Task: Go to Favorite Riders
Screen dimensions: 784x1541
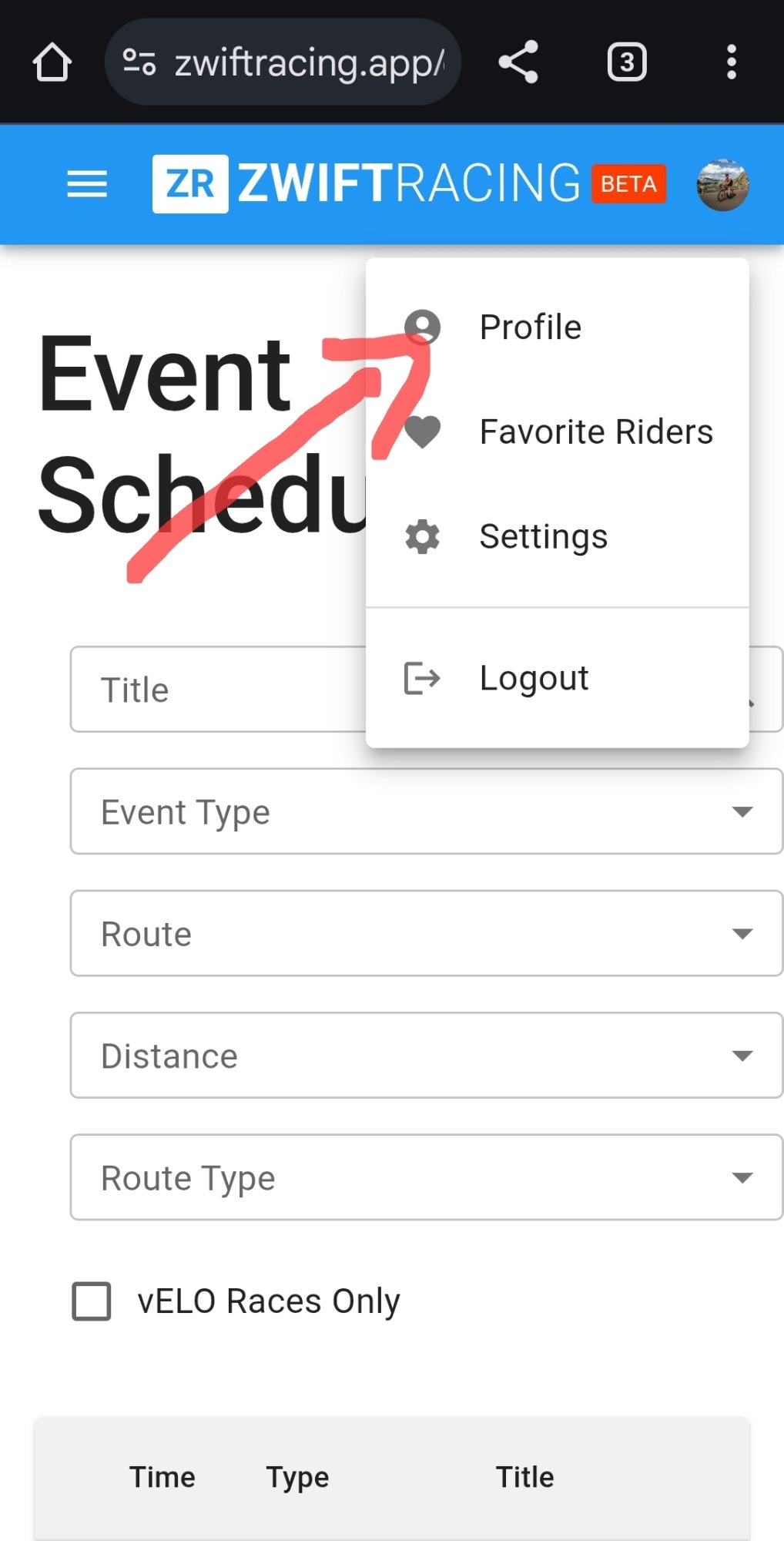Action: pyautogui.click(x=595, y=431)
